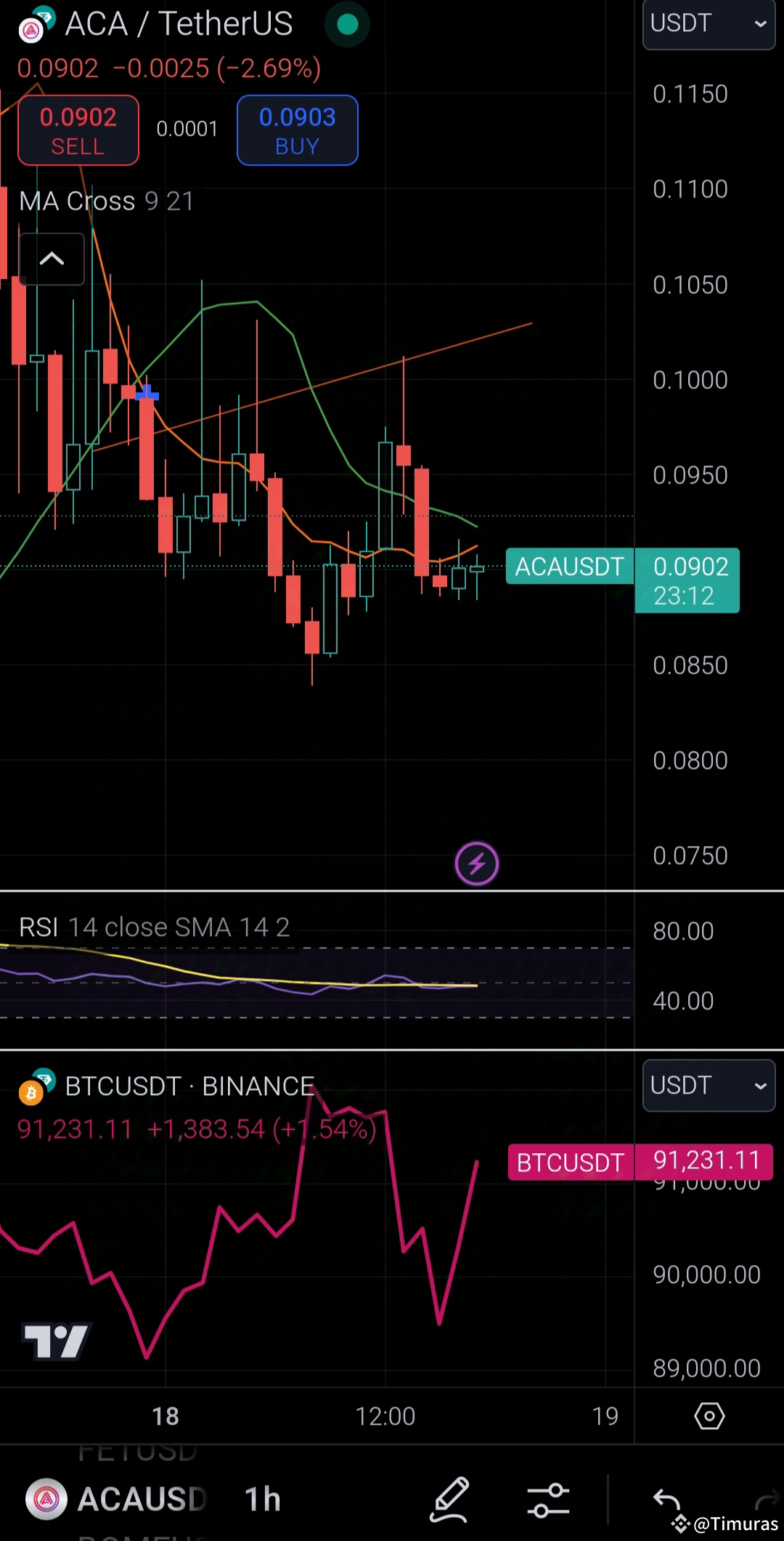Open the USDT currency dropdown on ACA chart

(708, 24)
